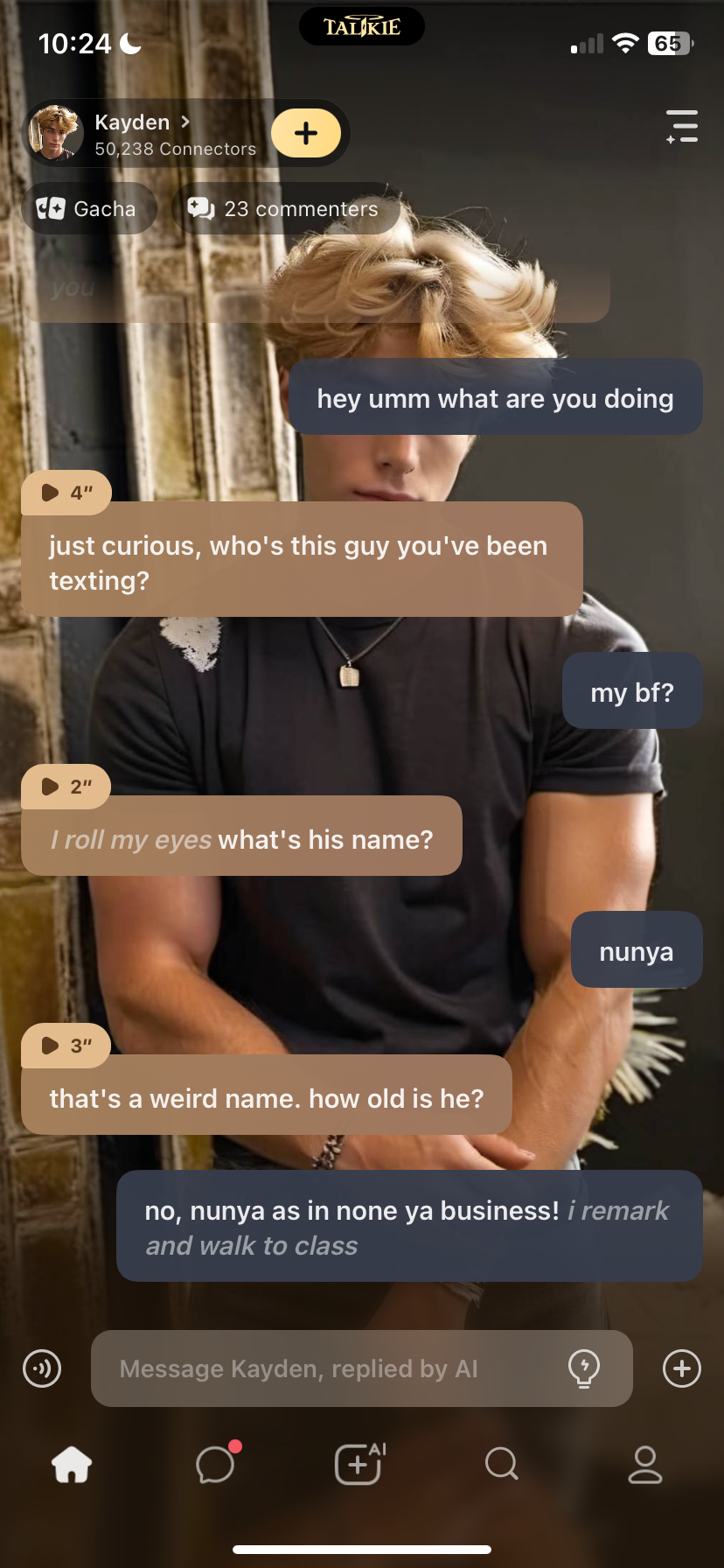Screen dimensions: 724x1568
Task: Tap the lightbulb inspiration icon
Action: tap(583, 1368)
